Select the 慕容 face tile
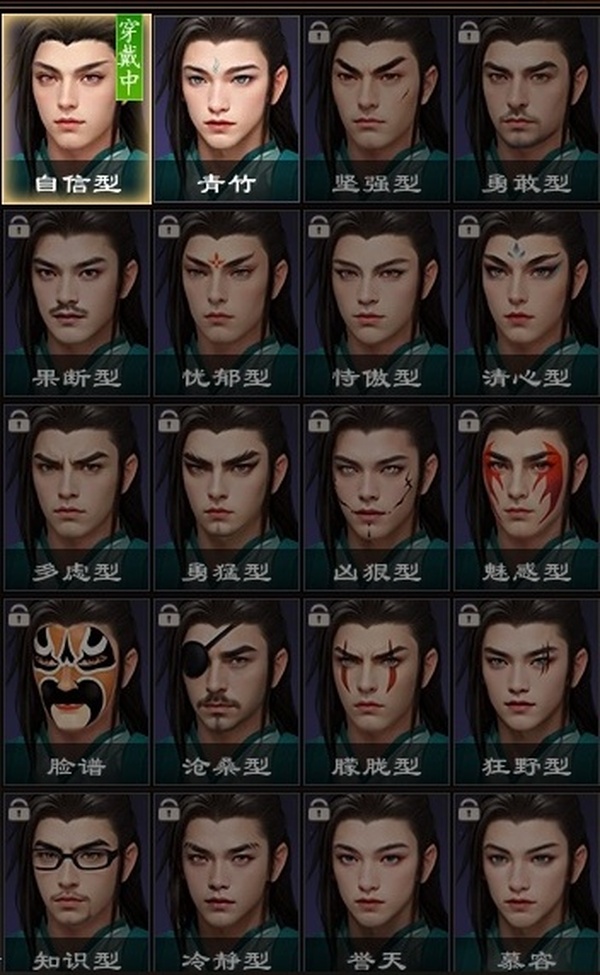The height and width of the screenshot is (975, 600). (526, 884)
